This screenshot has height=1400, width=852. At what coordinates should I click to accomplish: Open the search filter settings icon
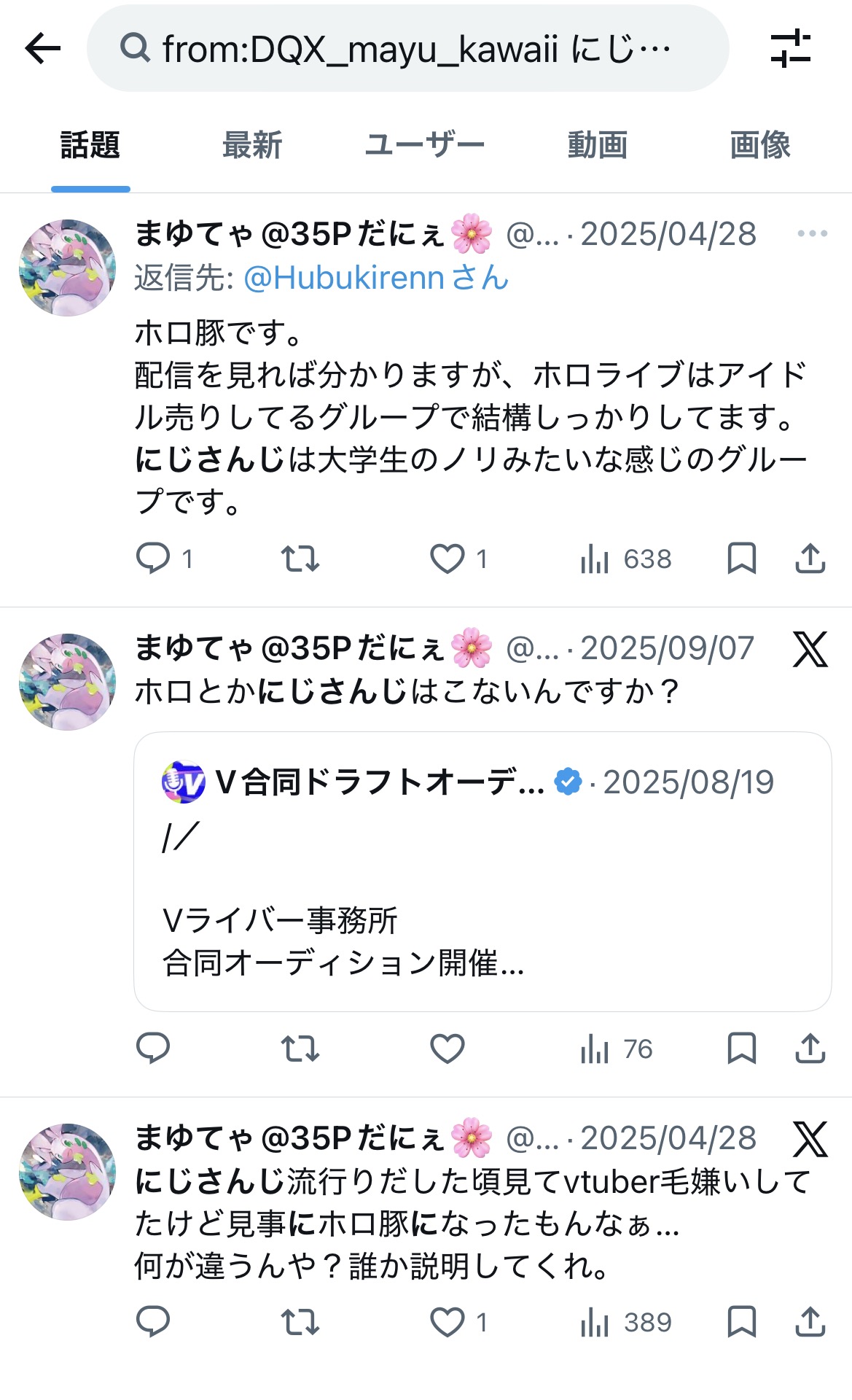(x=791, y=49)
